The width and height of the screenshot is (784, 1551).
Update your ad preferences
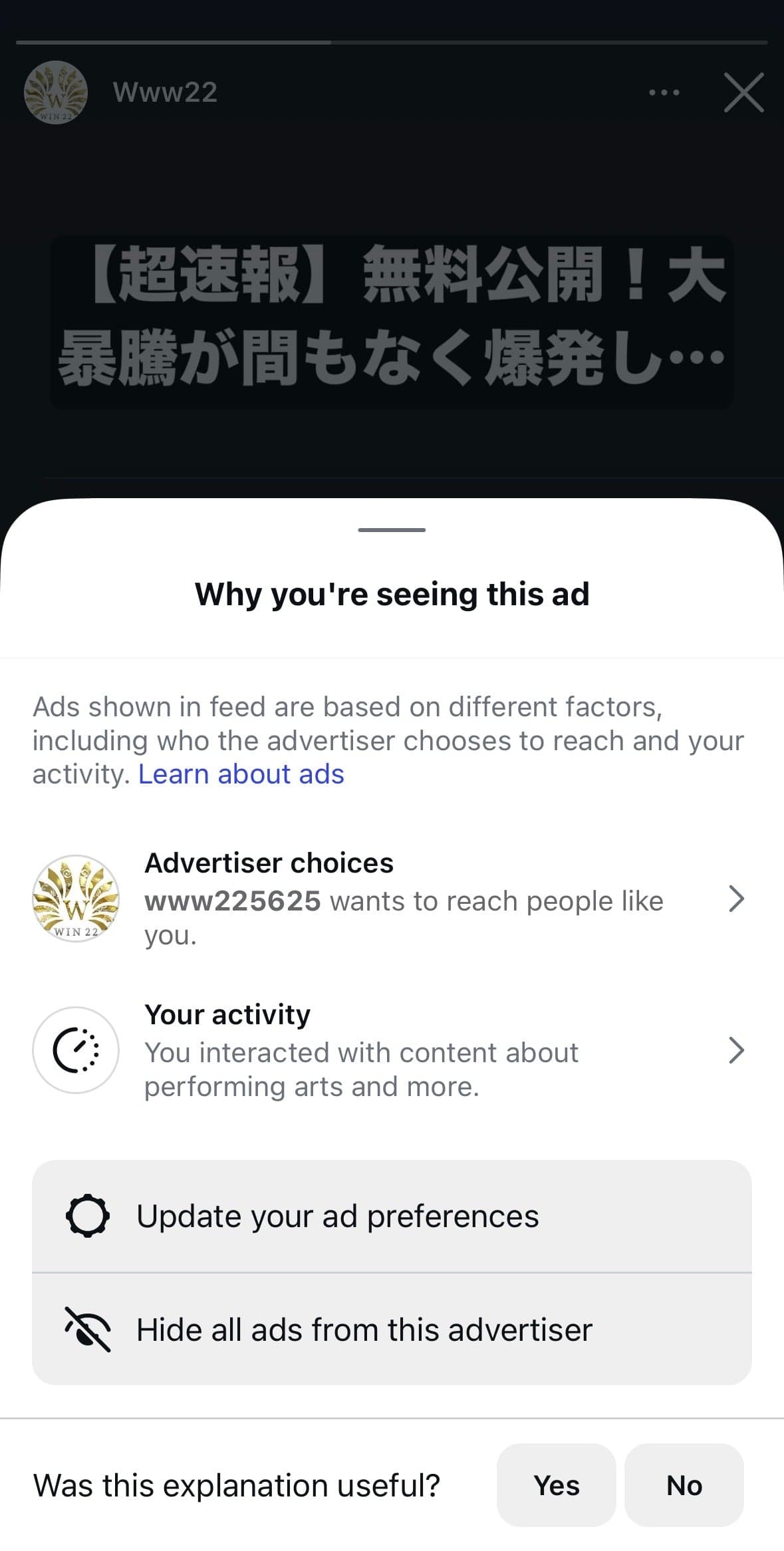392,1216
